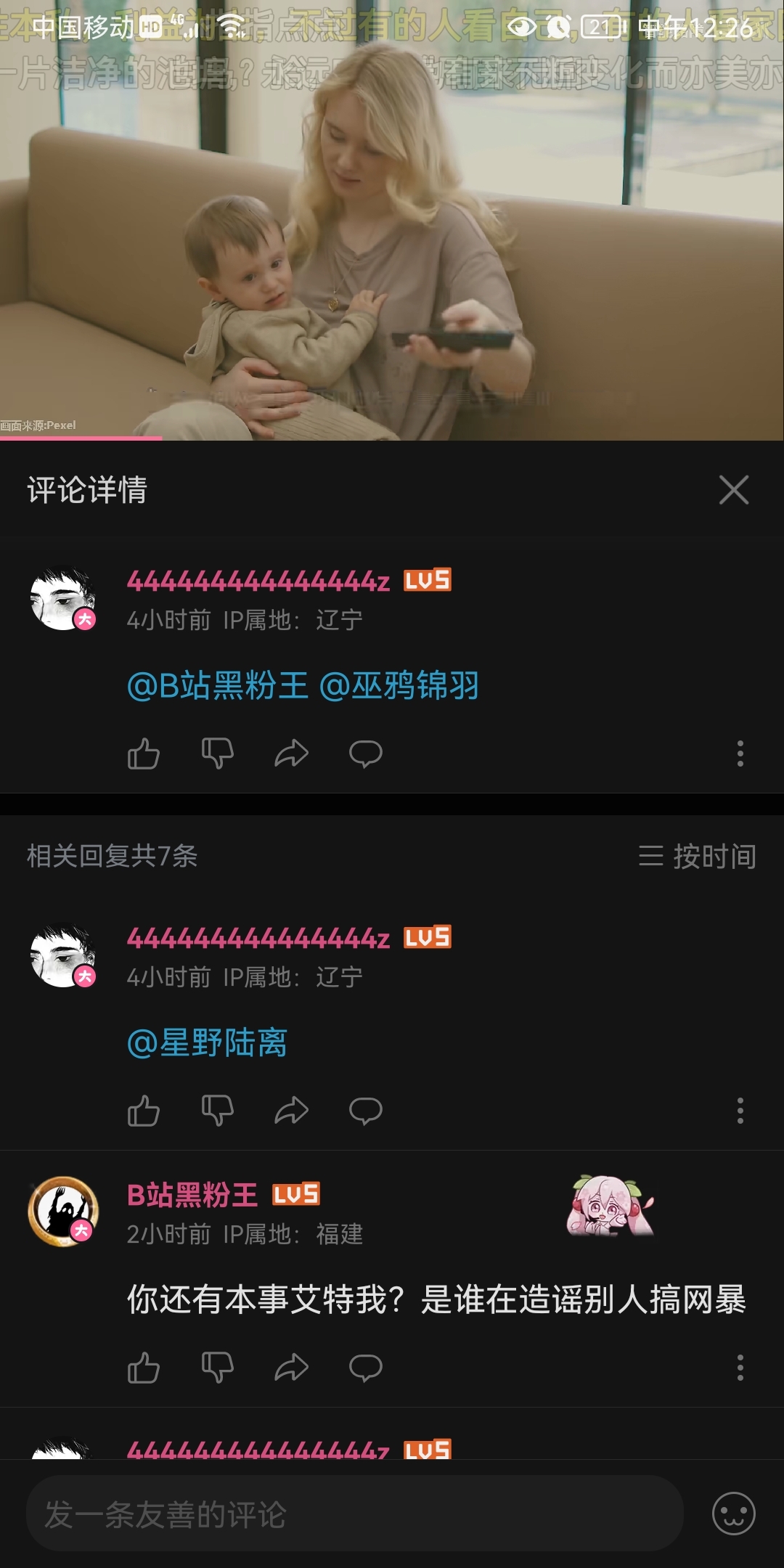Open more options for the @星野陆离 reply
Screen dimensions: 784x1568
pyautogui.click(x=740, y=1111)
